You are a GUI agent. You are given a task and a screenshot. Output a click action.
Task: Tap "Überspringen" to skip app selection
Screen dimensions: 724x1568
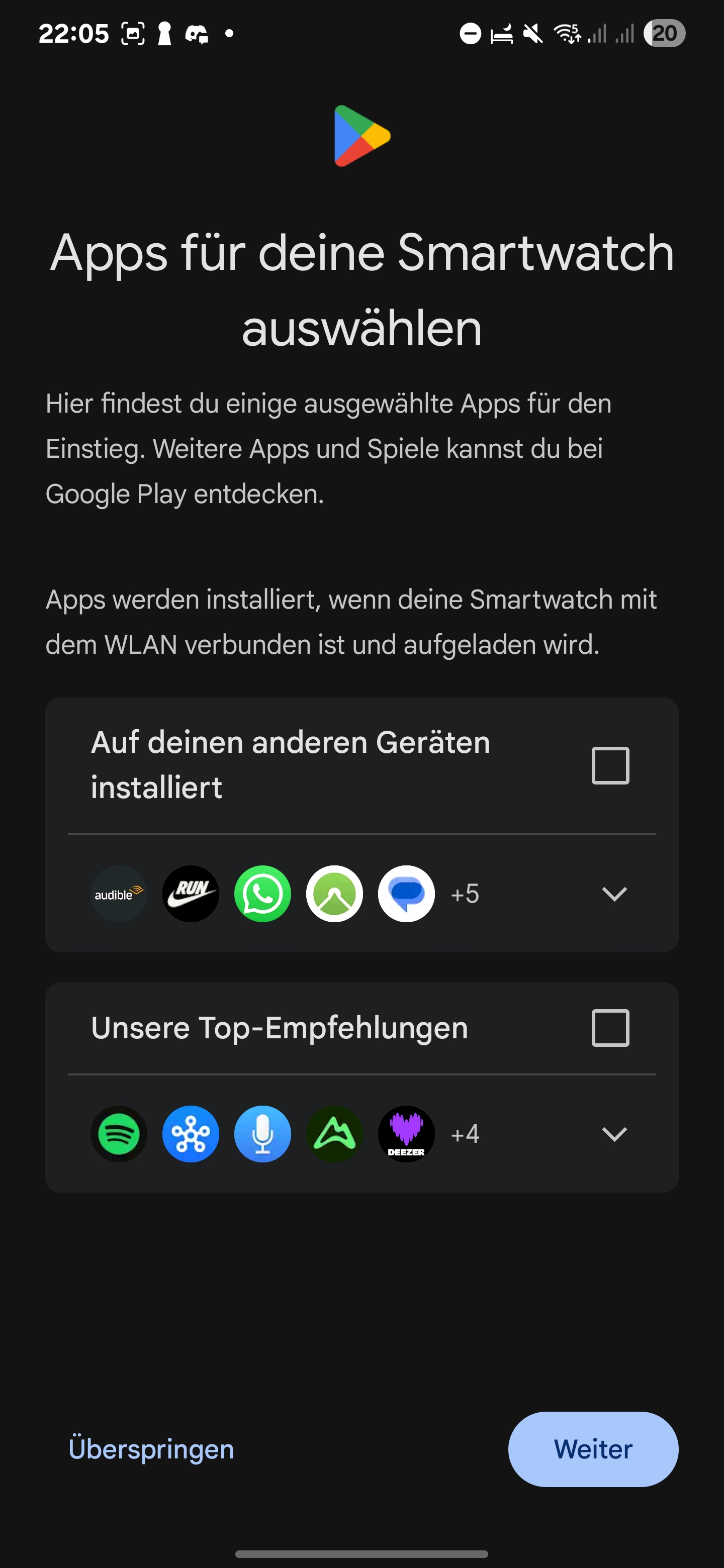pyautogui.click(x=151, y=1449)
